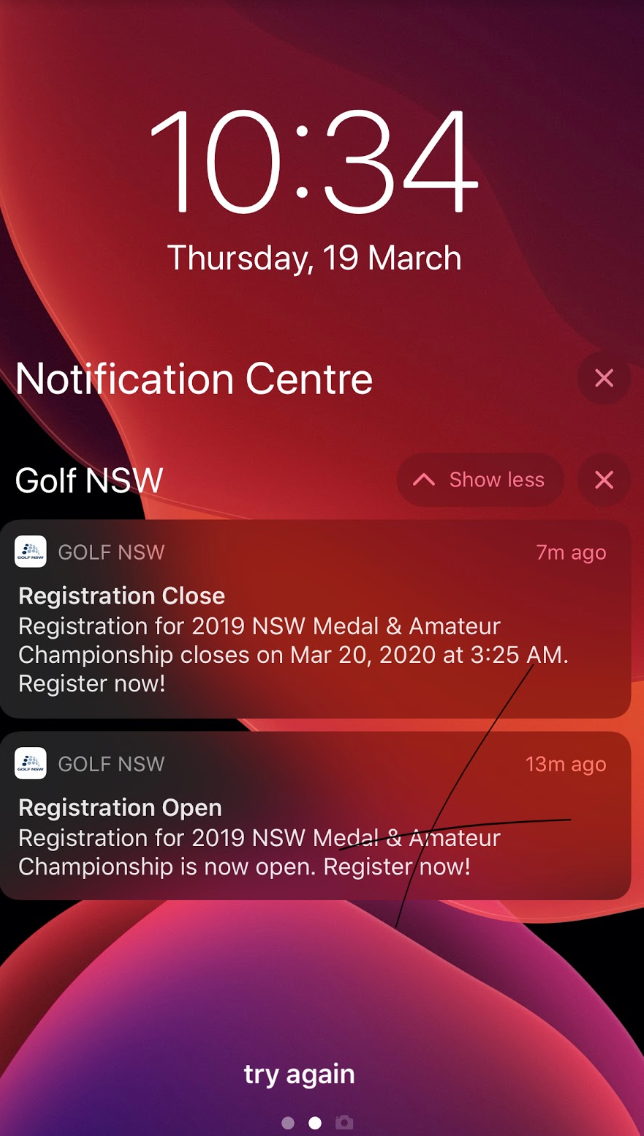The height and width of the screenshot is (1136, 644).
Task: Dismiss the Golf NSW notification group
Action: (x=603, y=480)
